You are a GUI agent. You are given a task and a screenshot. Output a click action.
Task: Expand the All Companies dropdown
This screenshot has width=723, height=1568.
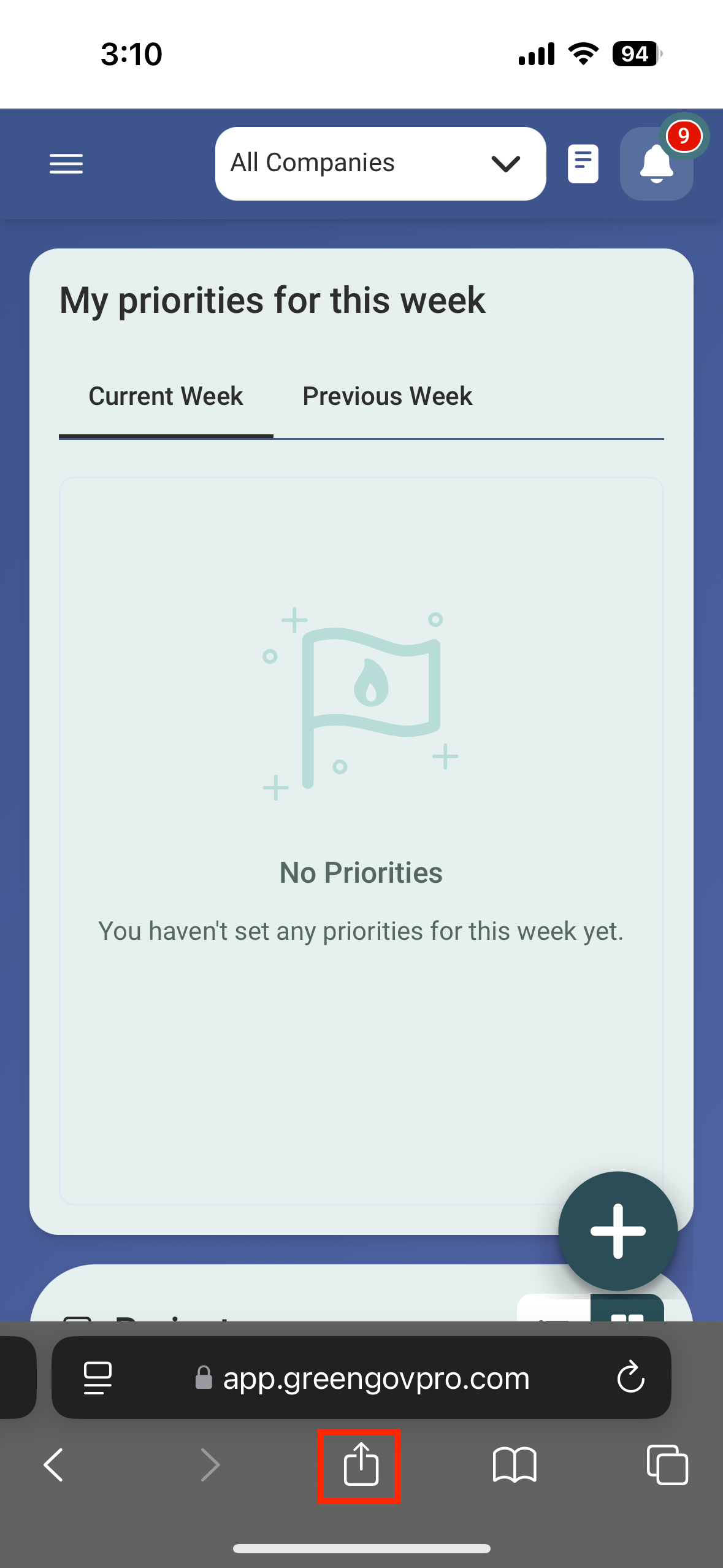(380, 164)
